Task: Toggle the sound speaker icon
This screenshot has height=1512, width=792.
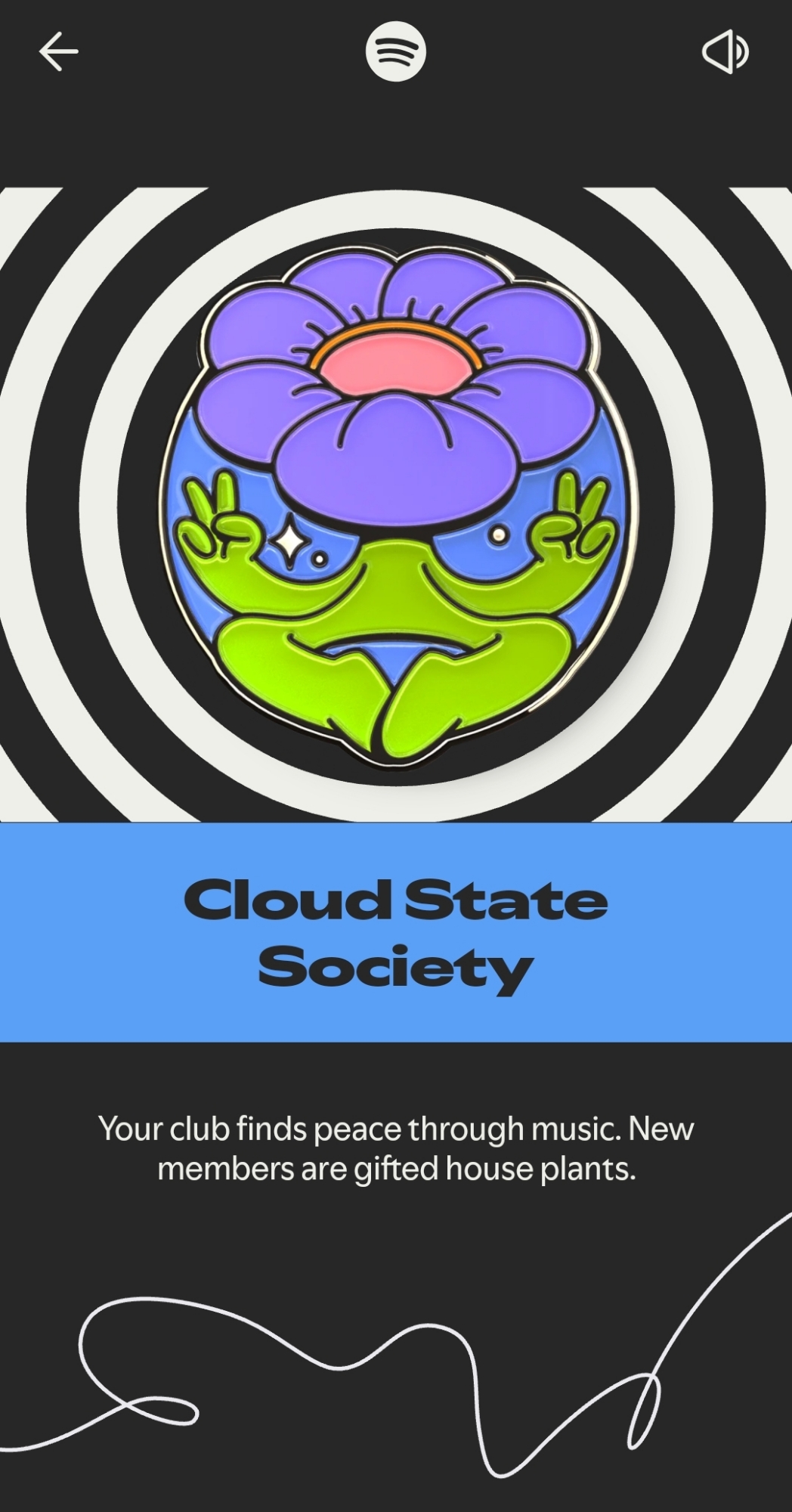Action: [x=725, y=51]
